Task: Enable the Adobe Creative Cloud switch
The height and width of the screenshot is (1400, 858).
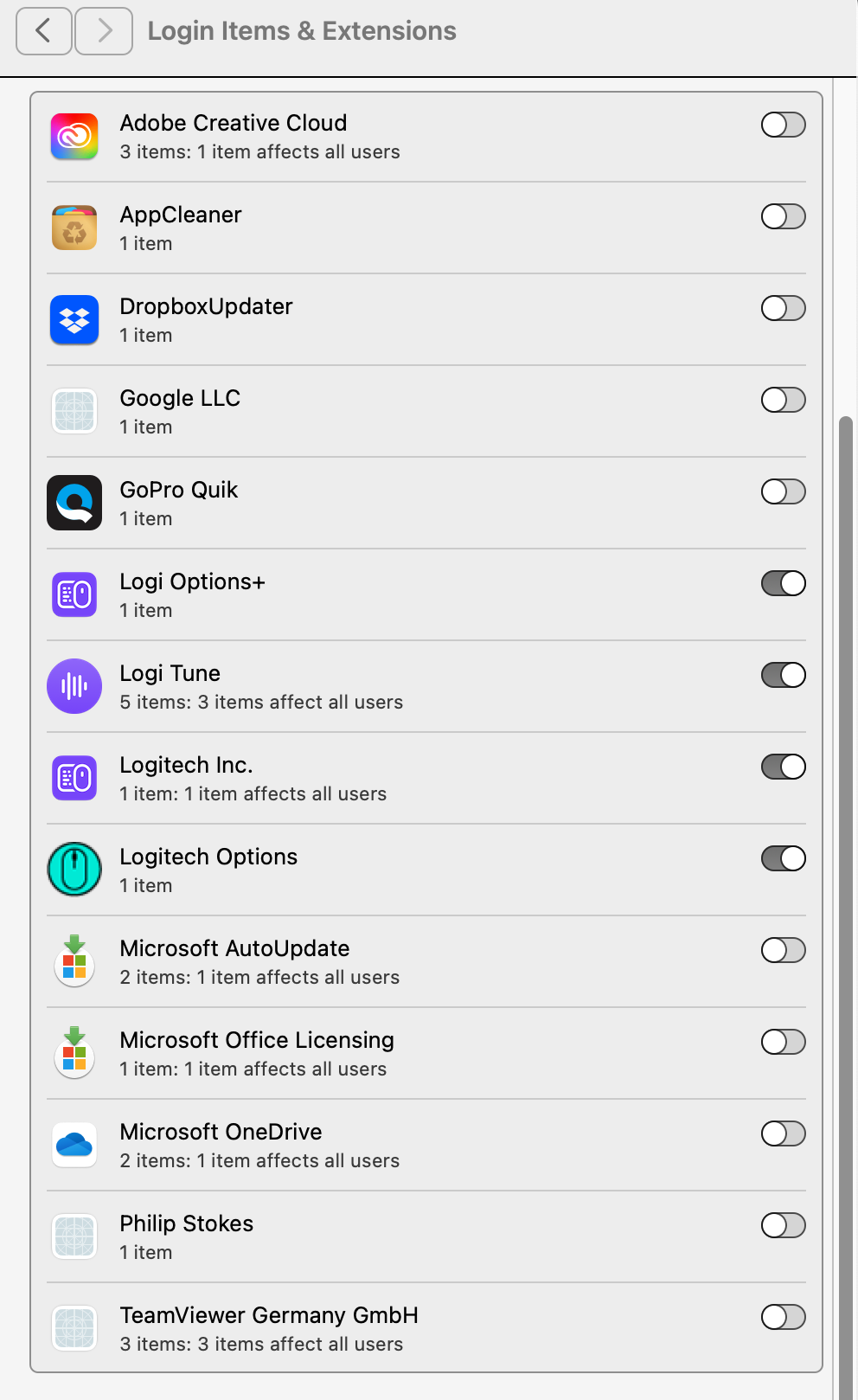Action: coord(783,125)
